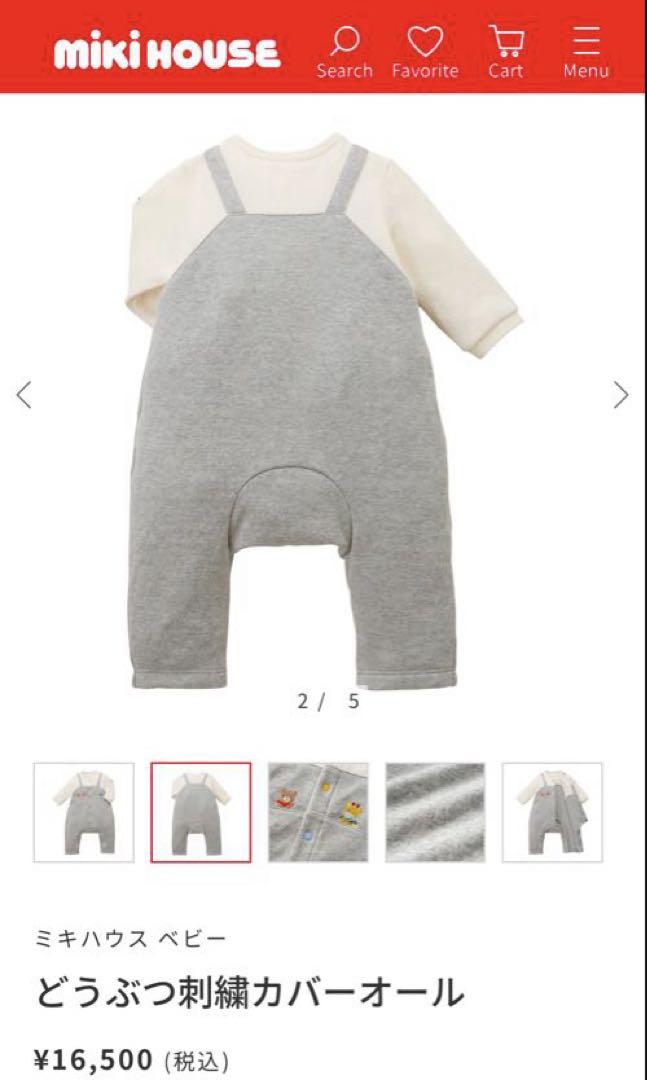Select the fifth thumbnail with opened coverall

552,812
